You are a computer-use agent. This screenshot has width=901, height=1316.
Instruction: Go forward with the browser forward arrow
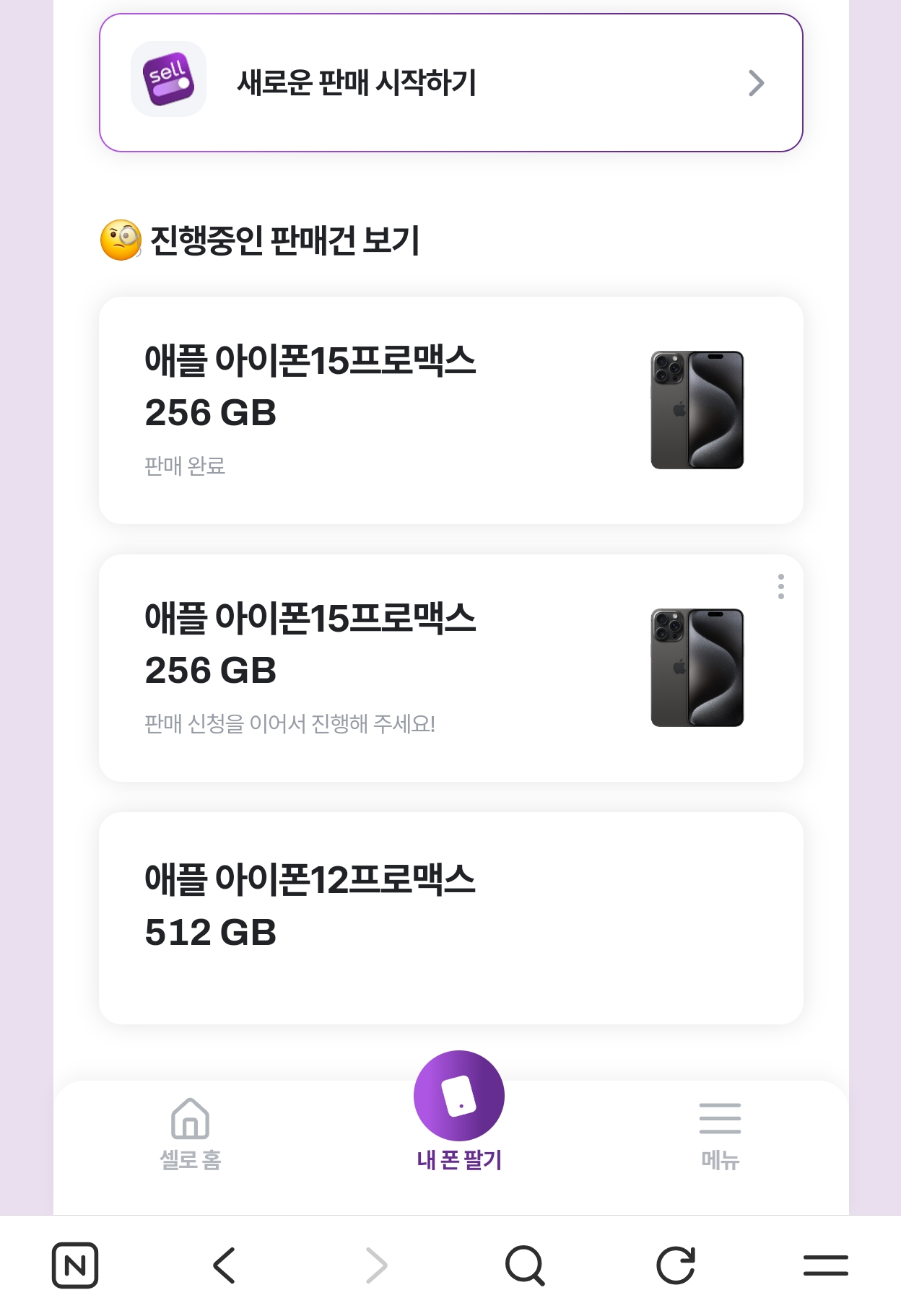coord(376,1265)
